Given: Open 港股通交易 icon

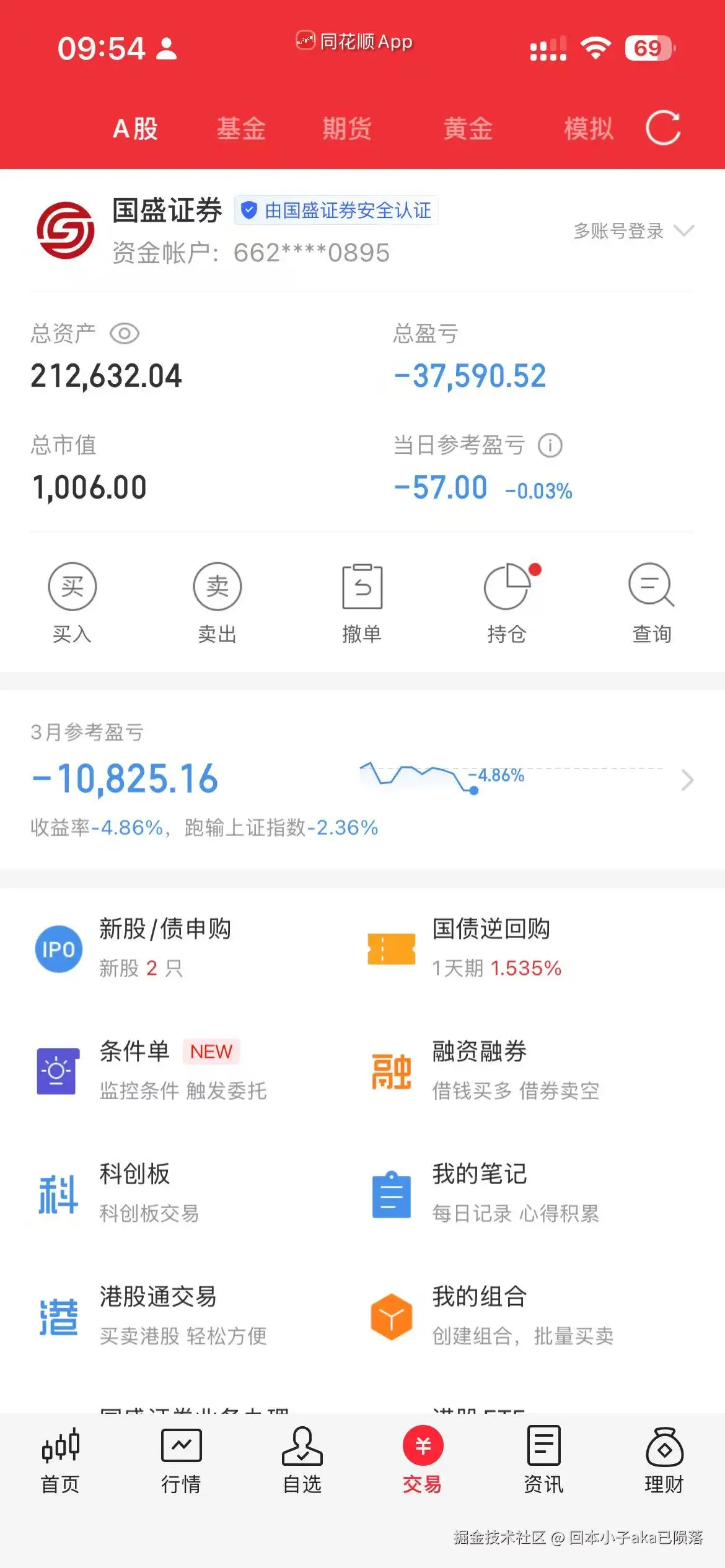Looking at the screenshot, I should [x=58, y=1317].
